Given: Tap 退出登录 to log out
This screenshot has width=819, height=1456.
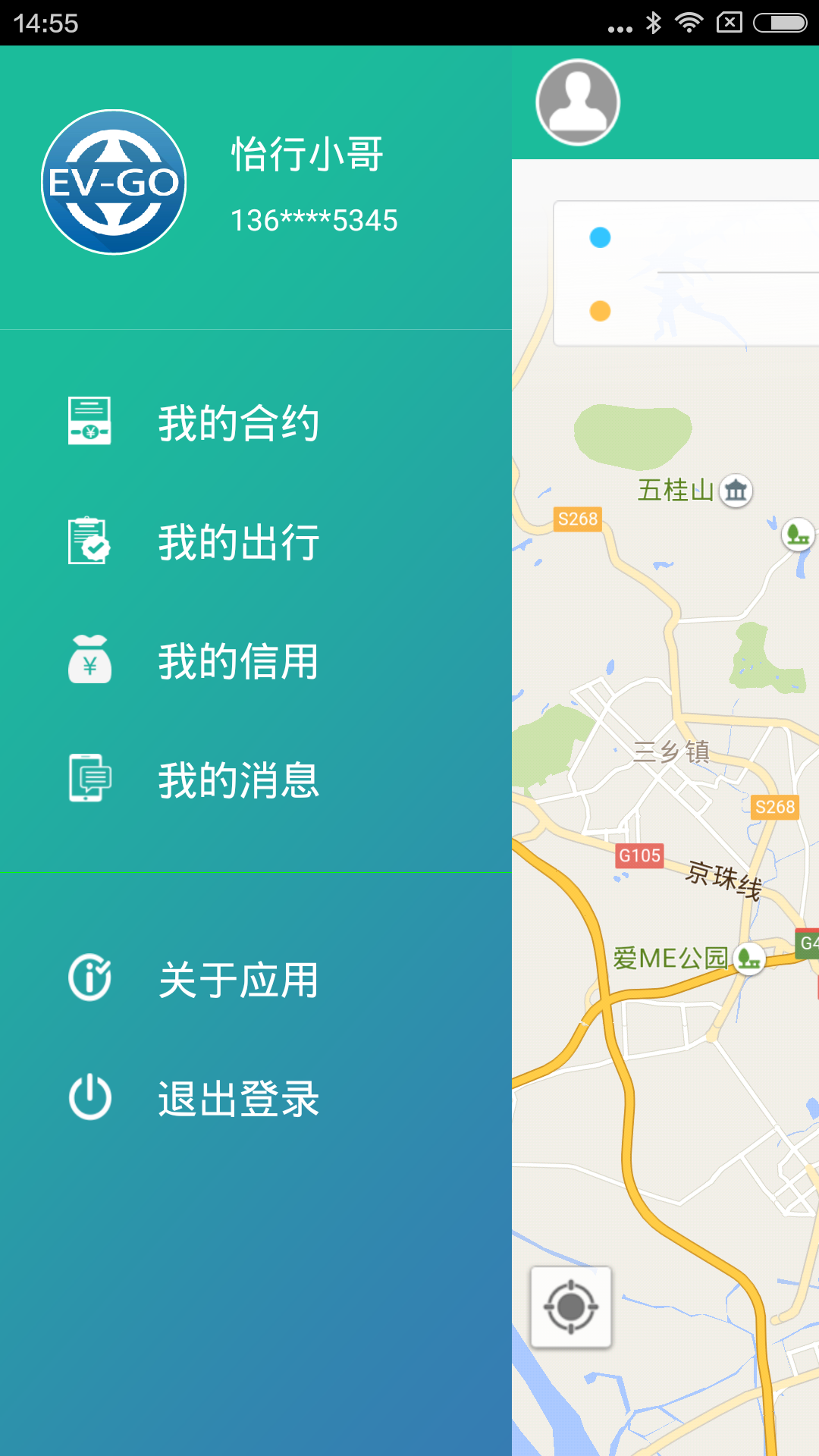Looking at the screenshot, I should pyautogui.click(x=256, y=1098).
